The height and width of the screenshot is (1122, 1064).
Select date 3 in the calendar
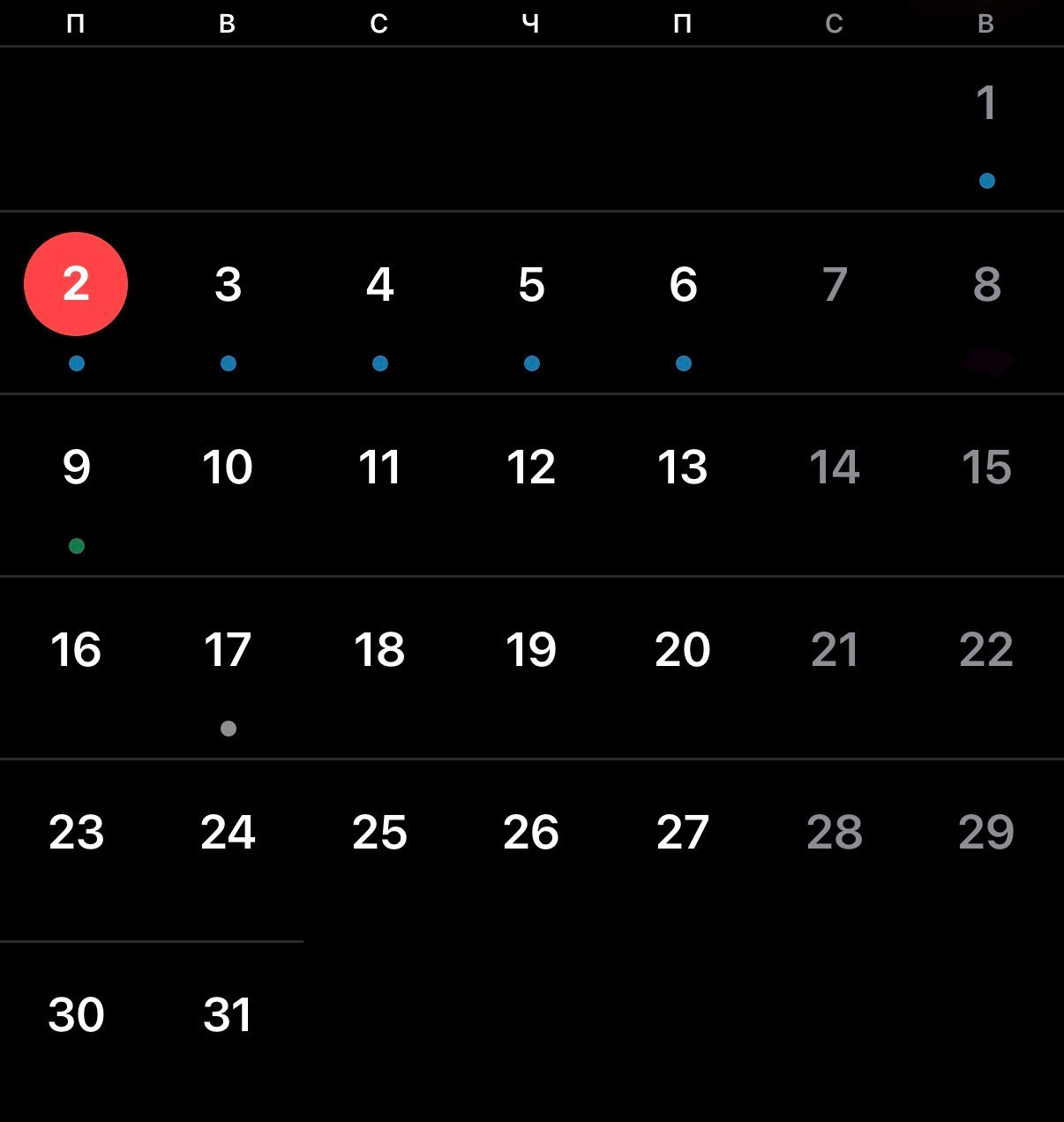coord(228,285)
